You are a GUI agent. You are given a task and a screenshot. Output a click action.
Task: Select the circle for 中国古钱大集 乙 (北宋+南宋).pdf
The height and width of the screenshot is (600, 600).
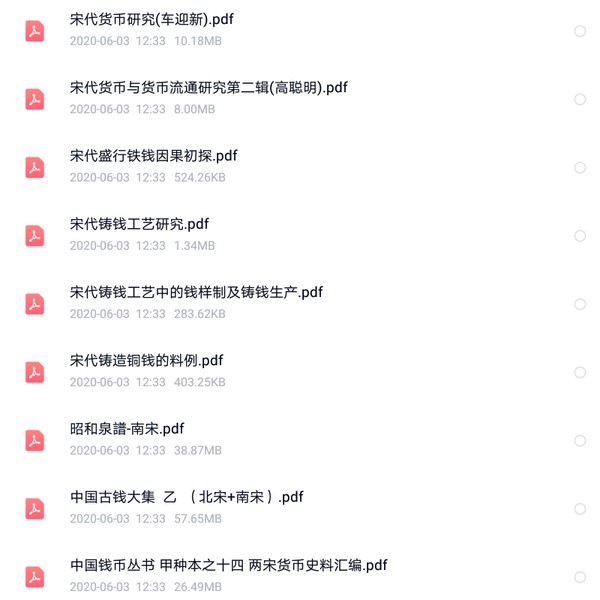click(x=580, y=509)
